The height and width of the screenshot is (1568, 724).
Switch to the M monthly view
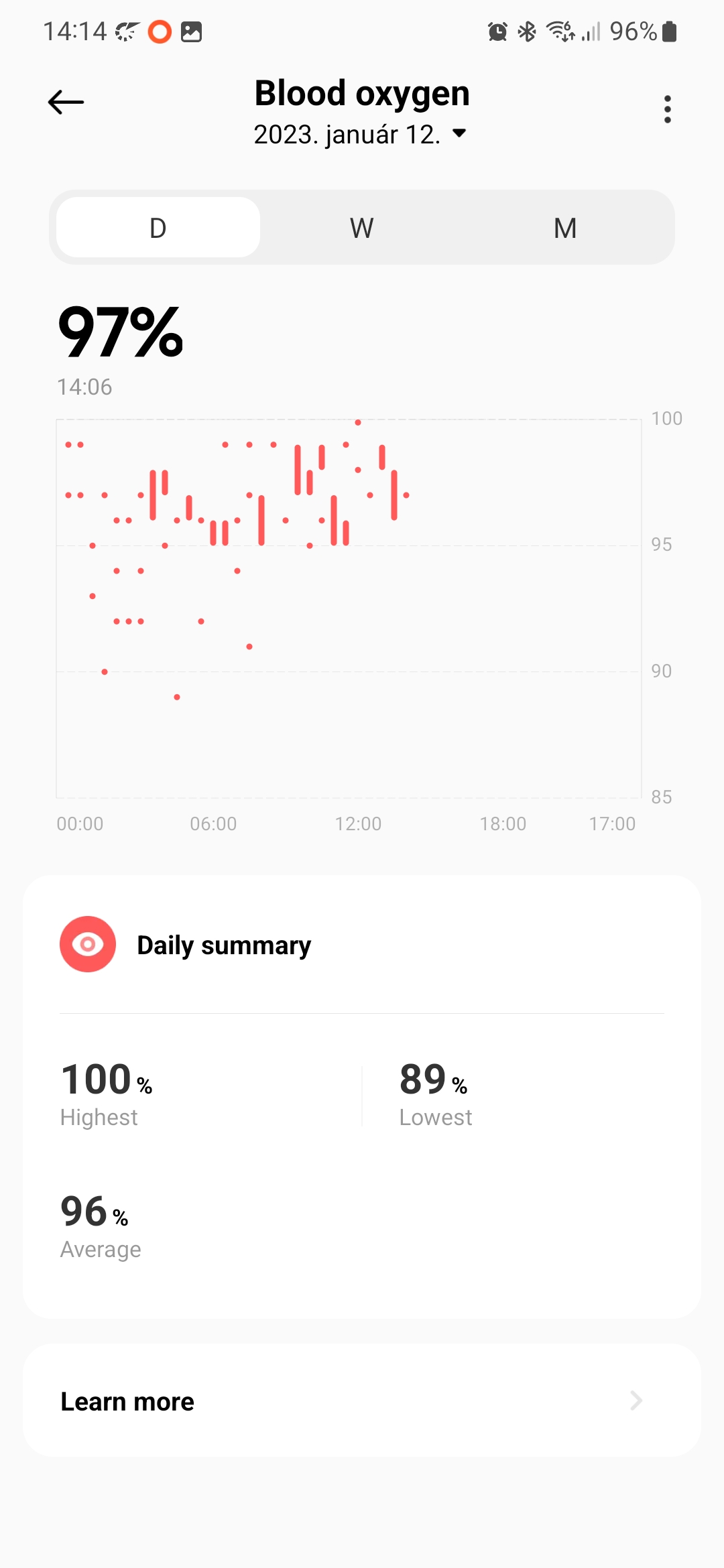click(565, 228)
